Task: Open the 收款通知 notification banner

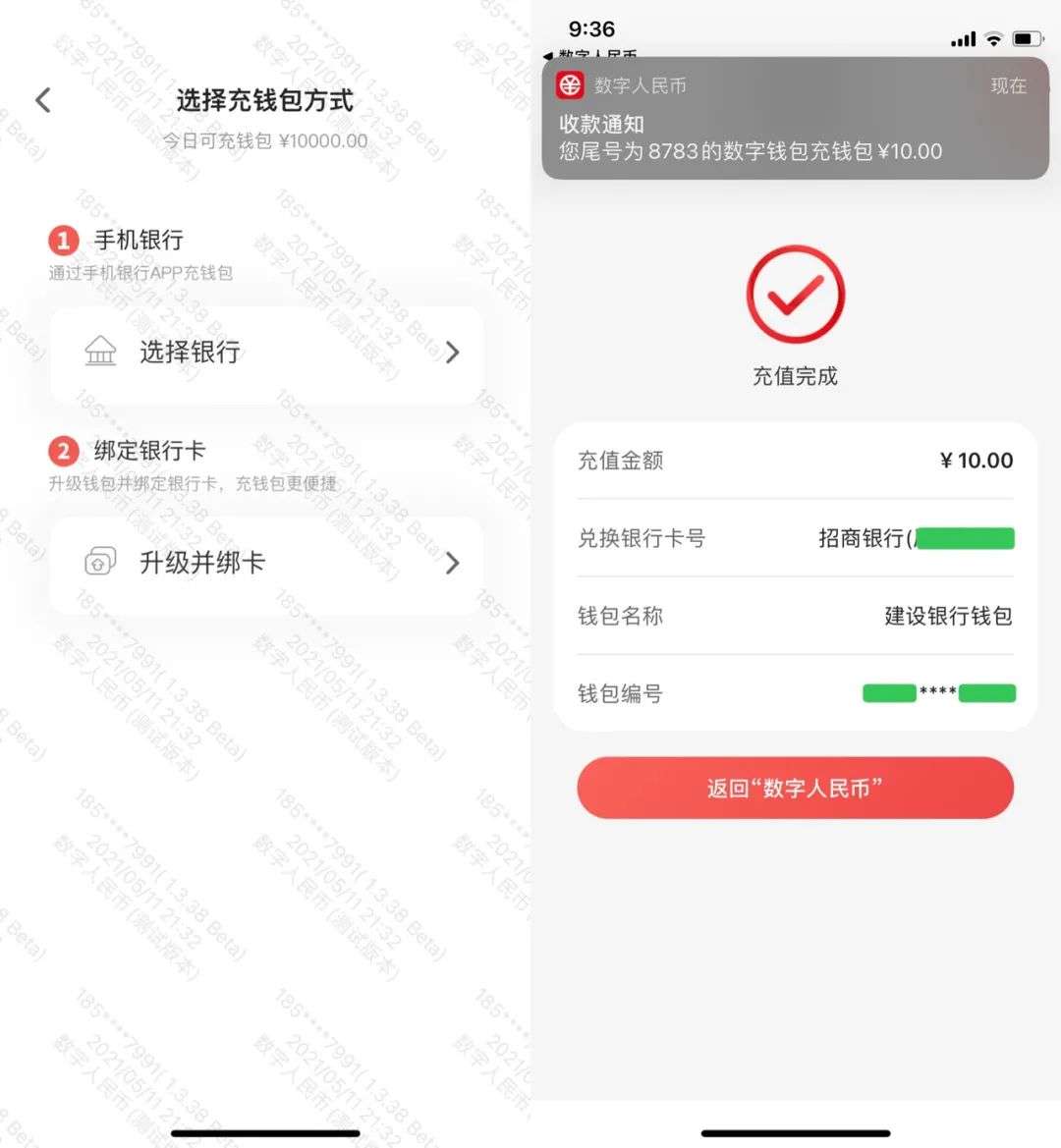Action: coord(794,120)
